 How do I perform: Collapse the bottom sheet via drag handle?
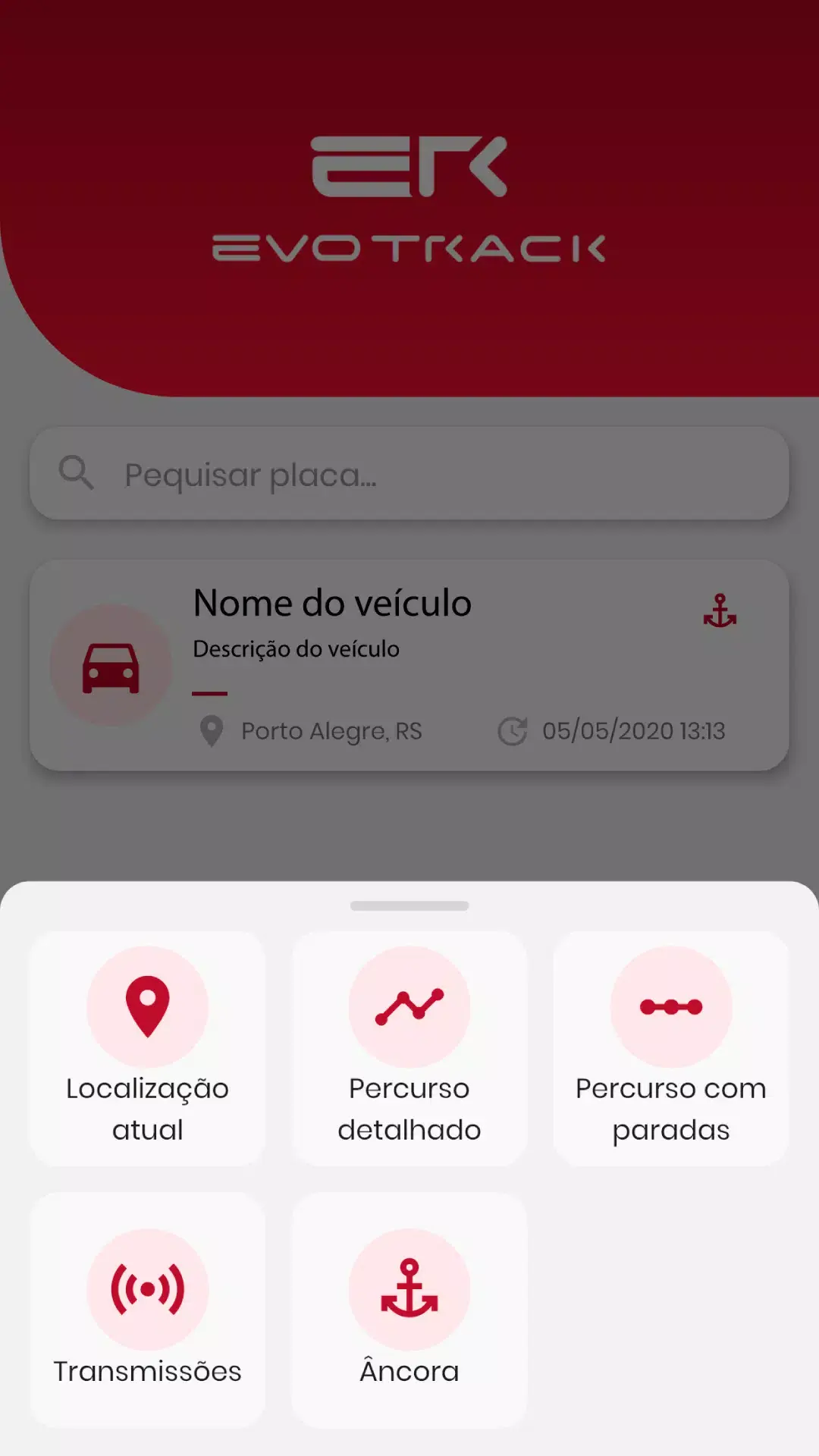click(x=409, y=905)
